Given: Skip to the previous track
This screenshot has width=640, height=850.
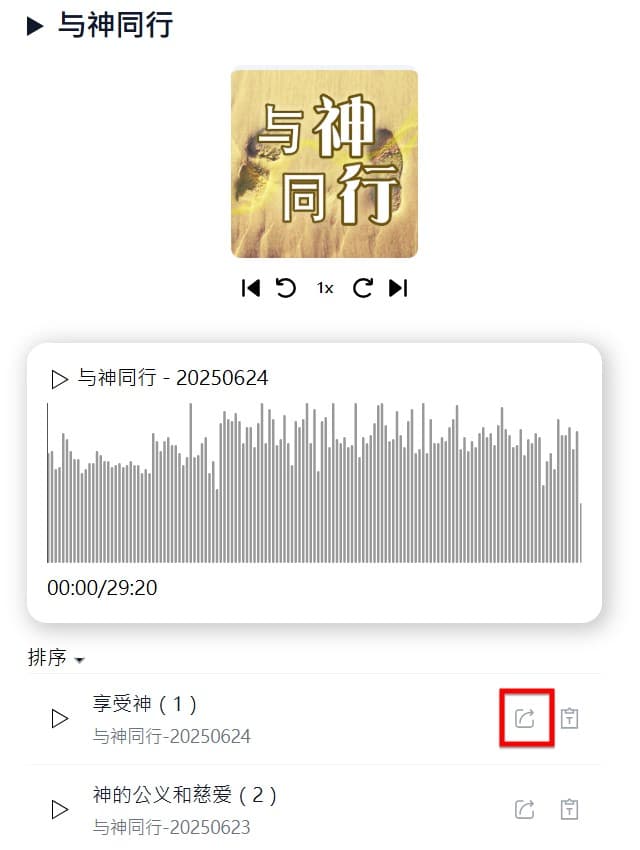Looking at the screenshot, I should tap(251, 288).
